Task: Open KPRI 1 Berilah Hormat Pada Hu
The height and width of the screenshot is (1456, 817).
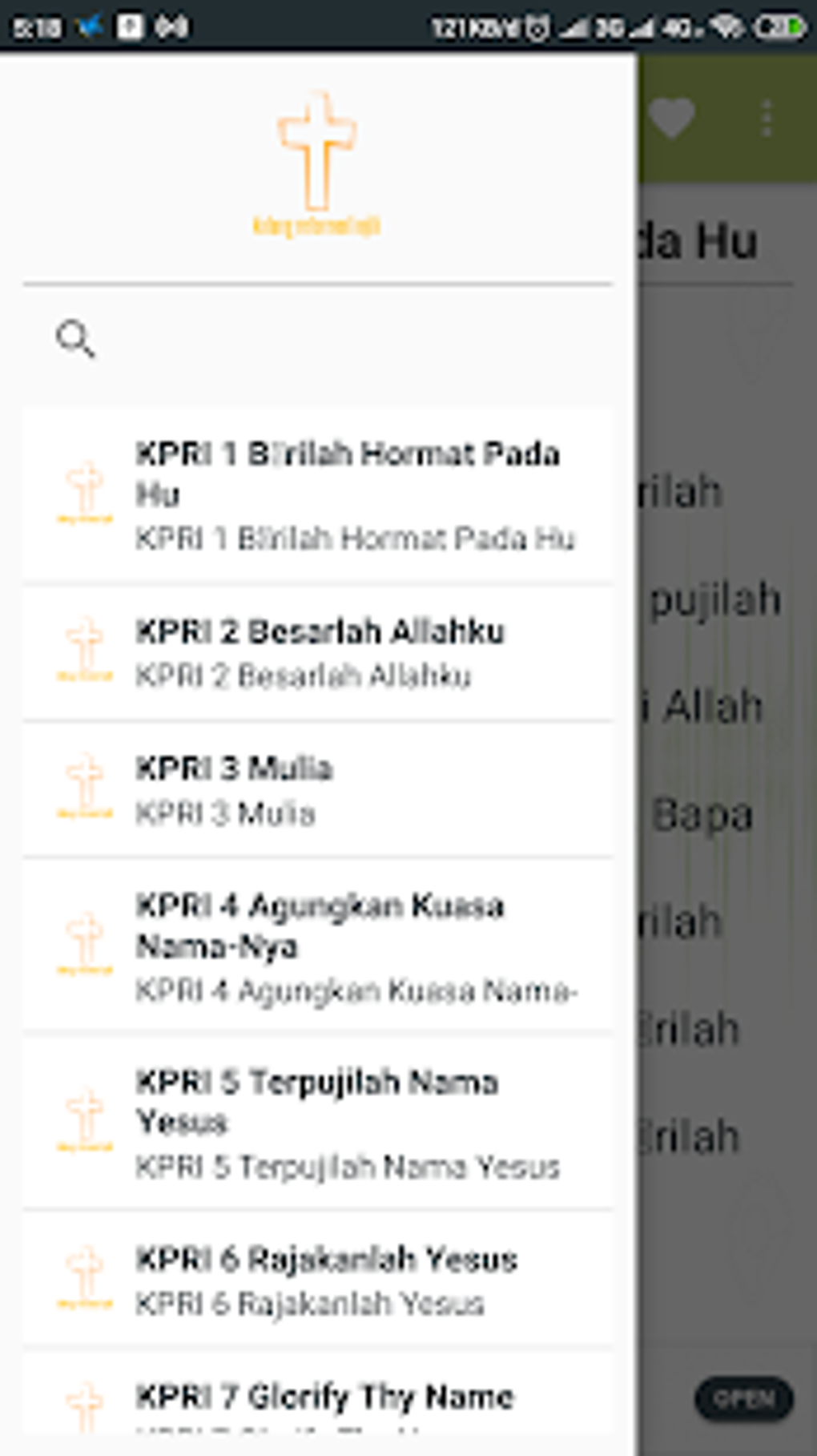Action: point(318,494)
